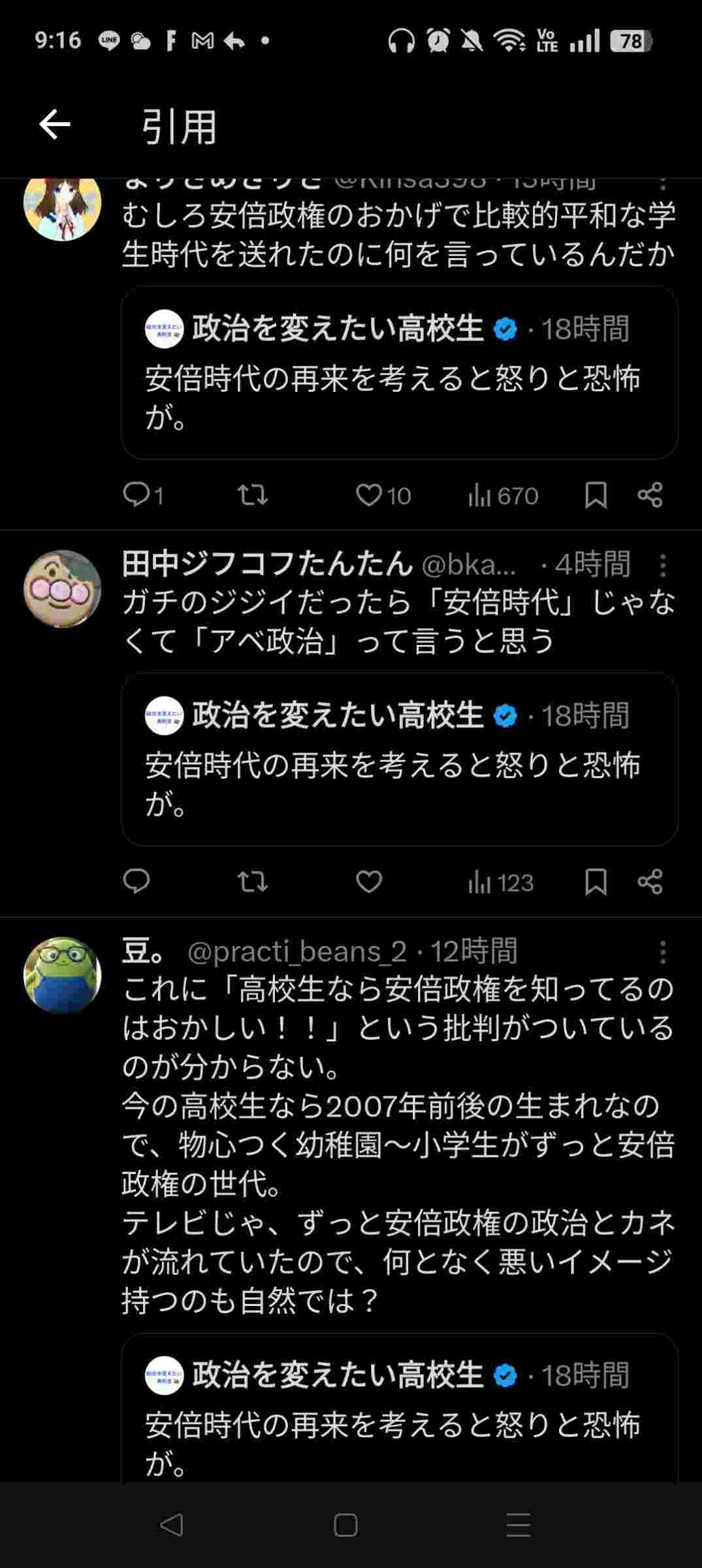Like the post with 10 likes
The height and width of the screenshot is (1568, 702).
pyautogui.click(x=369, y=495)
